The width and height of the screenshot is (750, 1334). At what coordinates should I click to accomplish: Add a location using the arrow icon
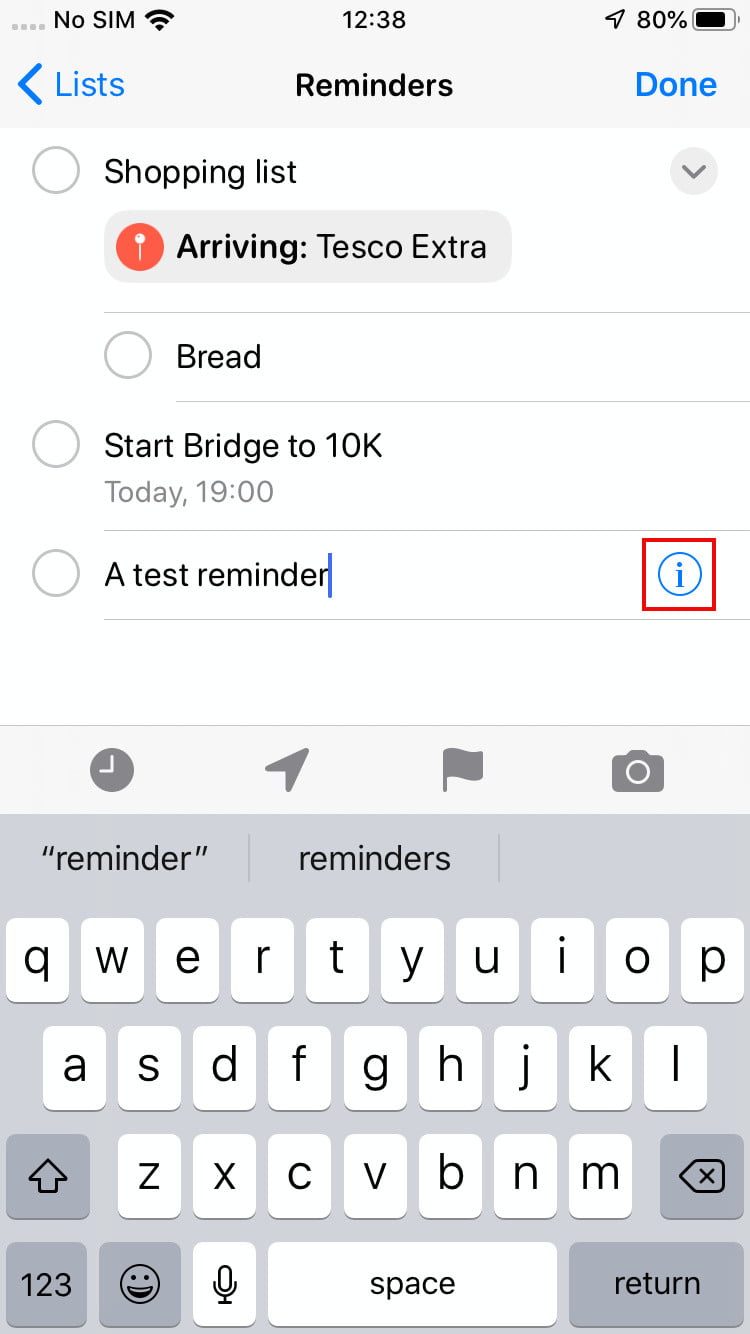coord(287,771)
